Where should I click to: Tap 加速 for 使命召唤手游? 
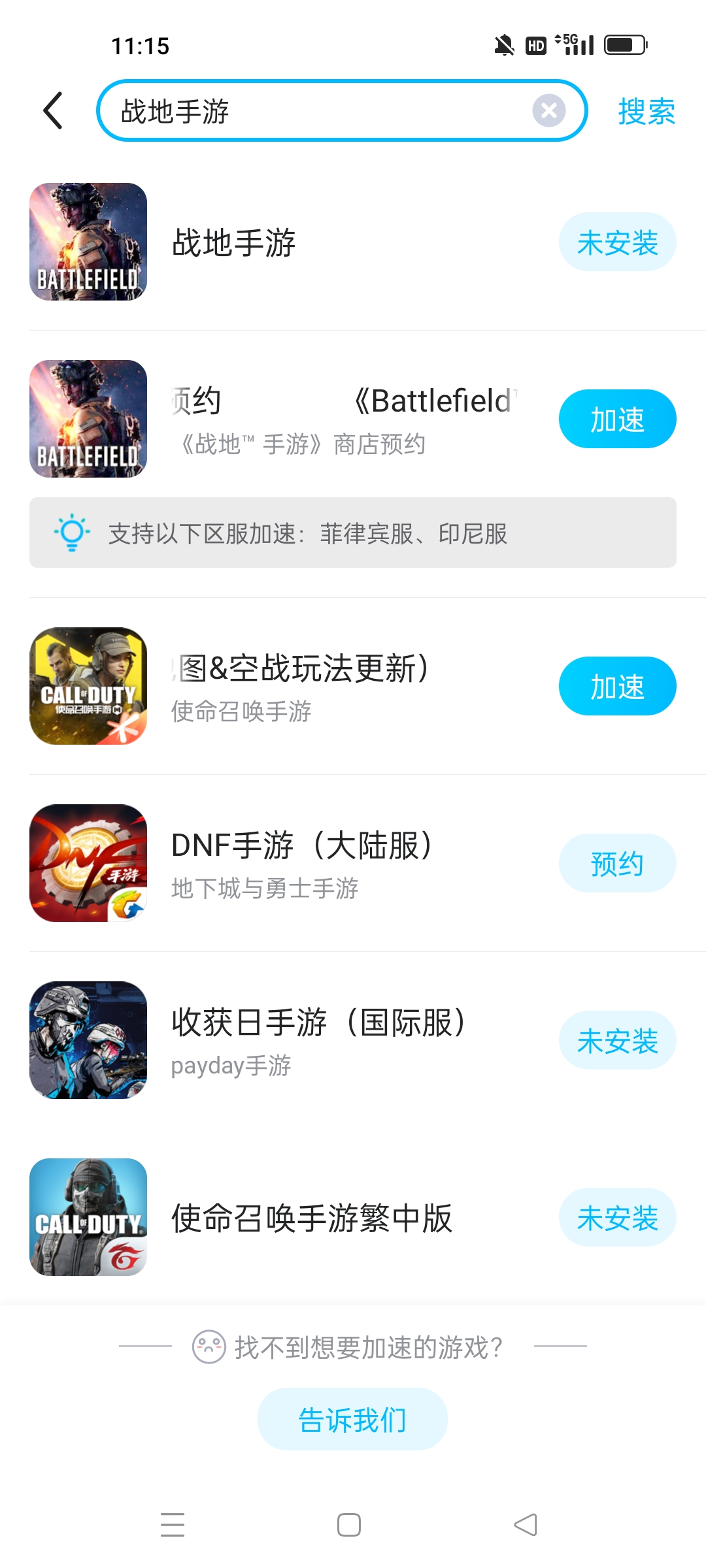(x=617, y=687)
